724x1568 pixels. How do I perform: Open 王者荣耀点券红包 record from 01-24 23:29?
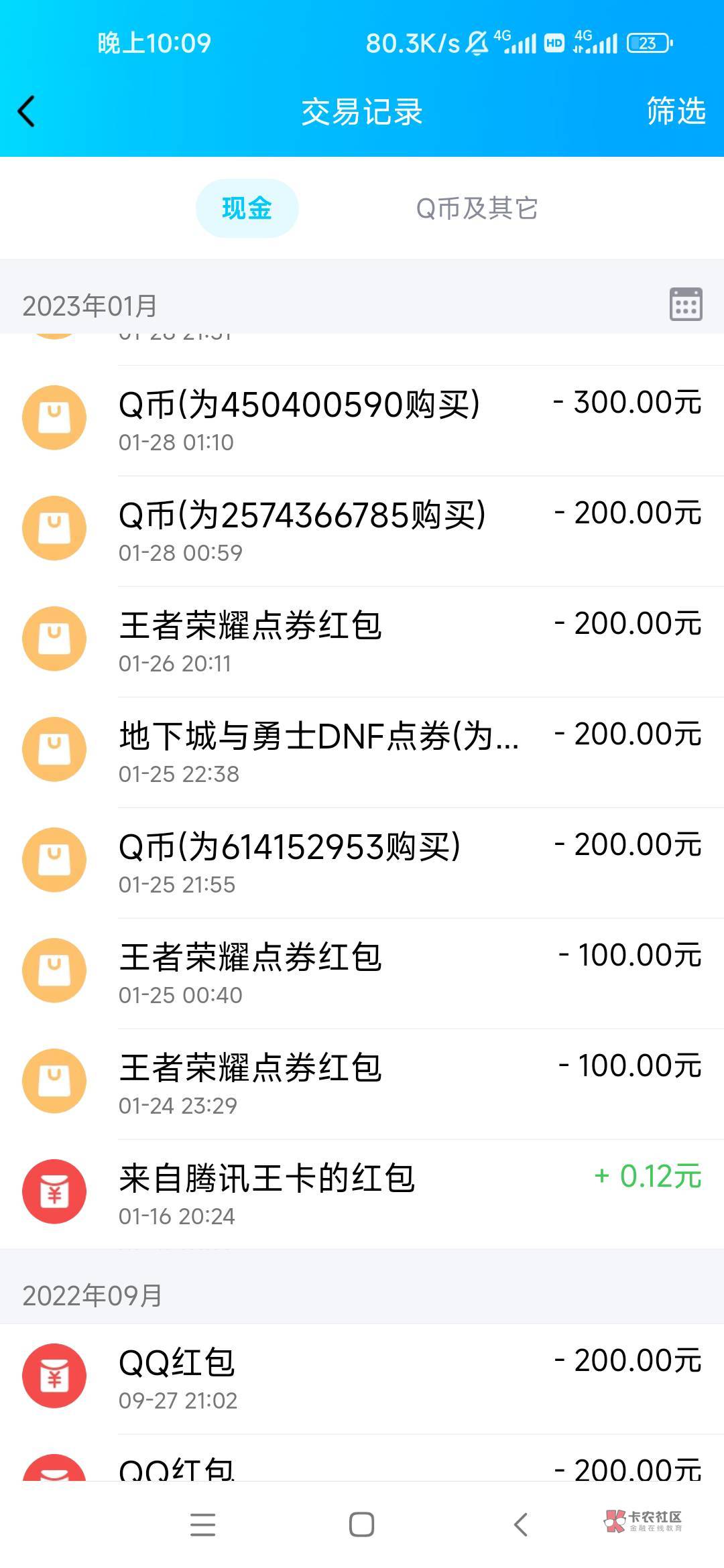pyautogui.click(x=362, y=1084)
